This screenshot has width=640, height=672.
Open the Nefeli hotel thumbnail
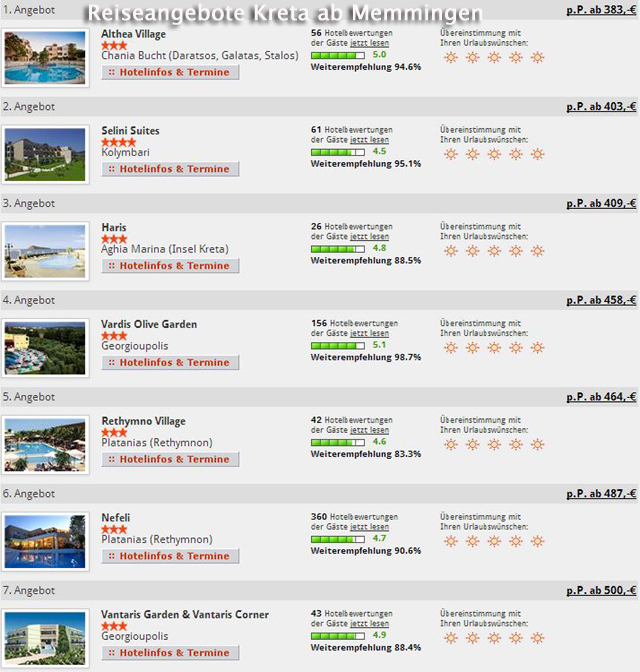[45, 541]
